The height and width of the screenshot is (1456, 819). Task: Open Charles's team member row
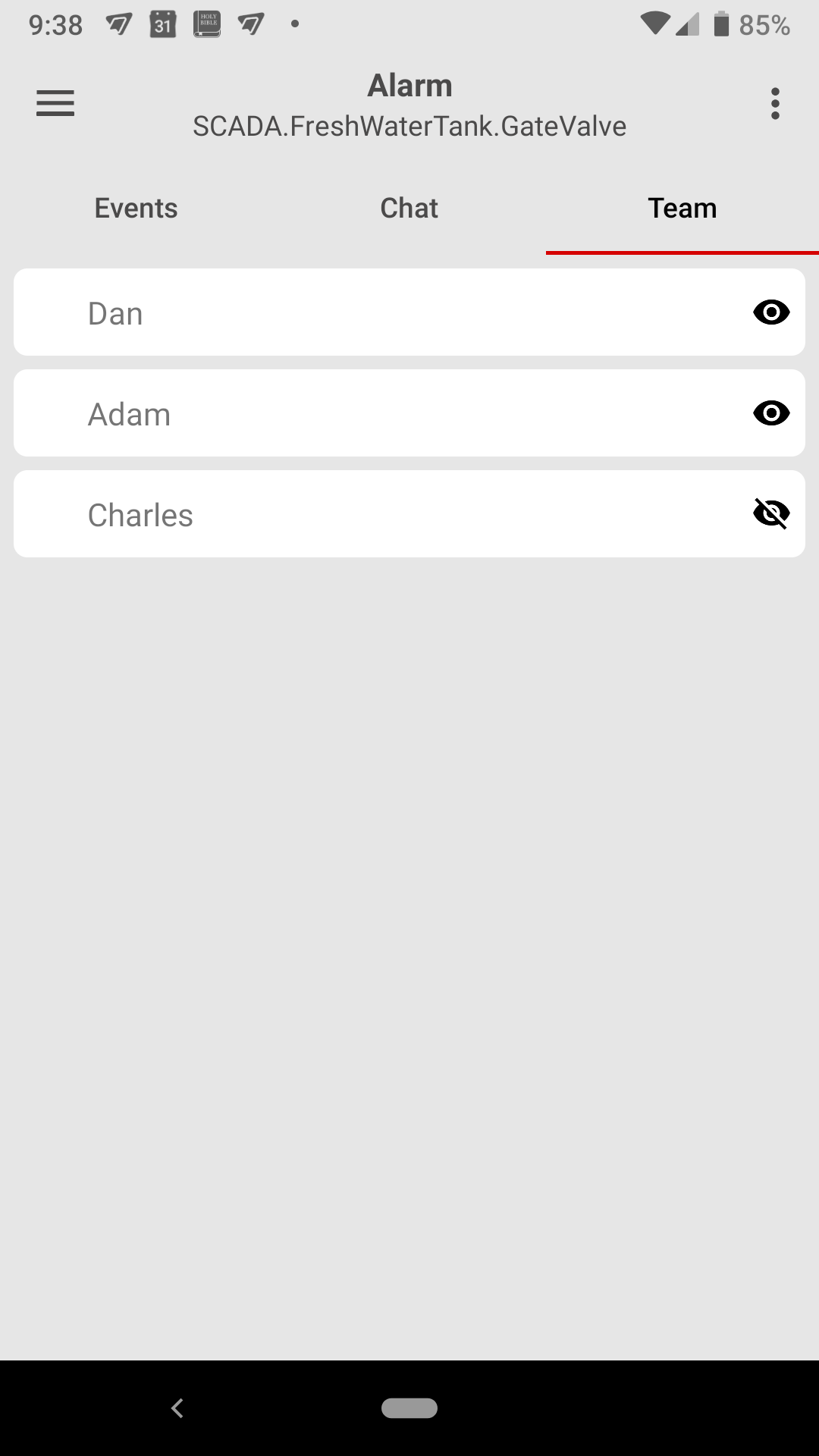click(x=409, y=514)
